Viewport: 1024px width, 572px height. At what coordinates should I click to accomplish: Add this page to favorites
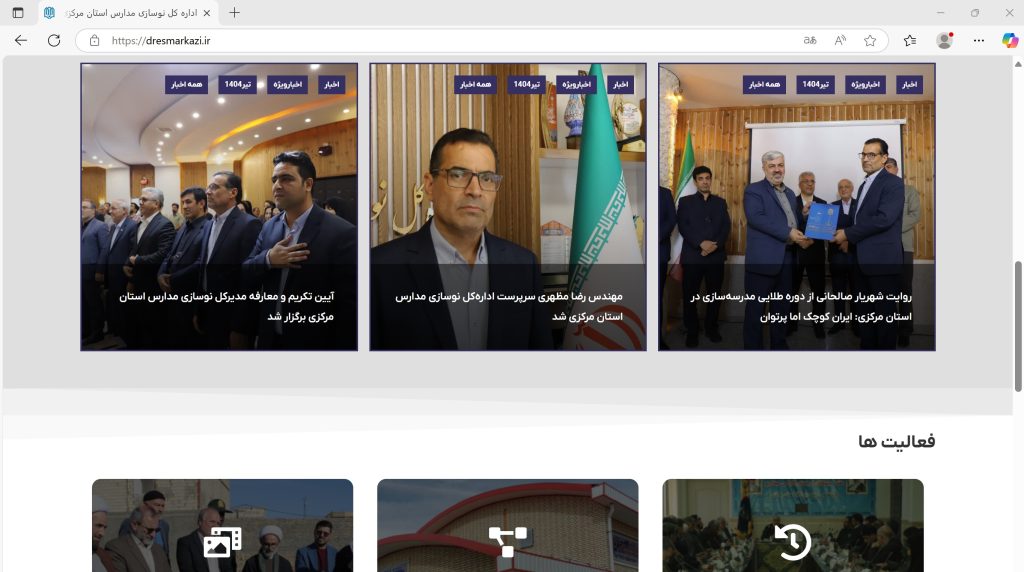[x=870, y=41]
